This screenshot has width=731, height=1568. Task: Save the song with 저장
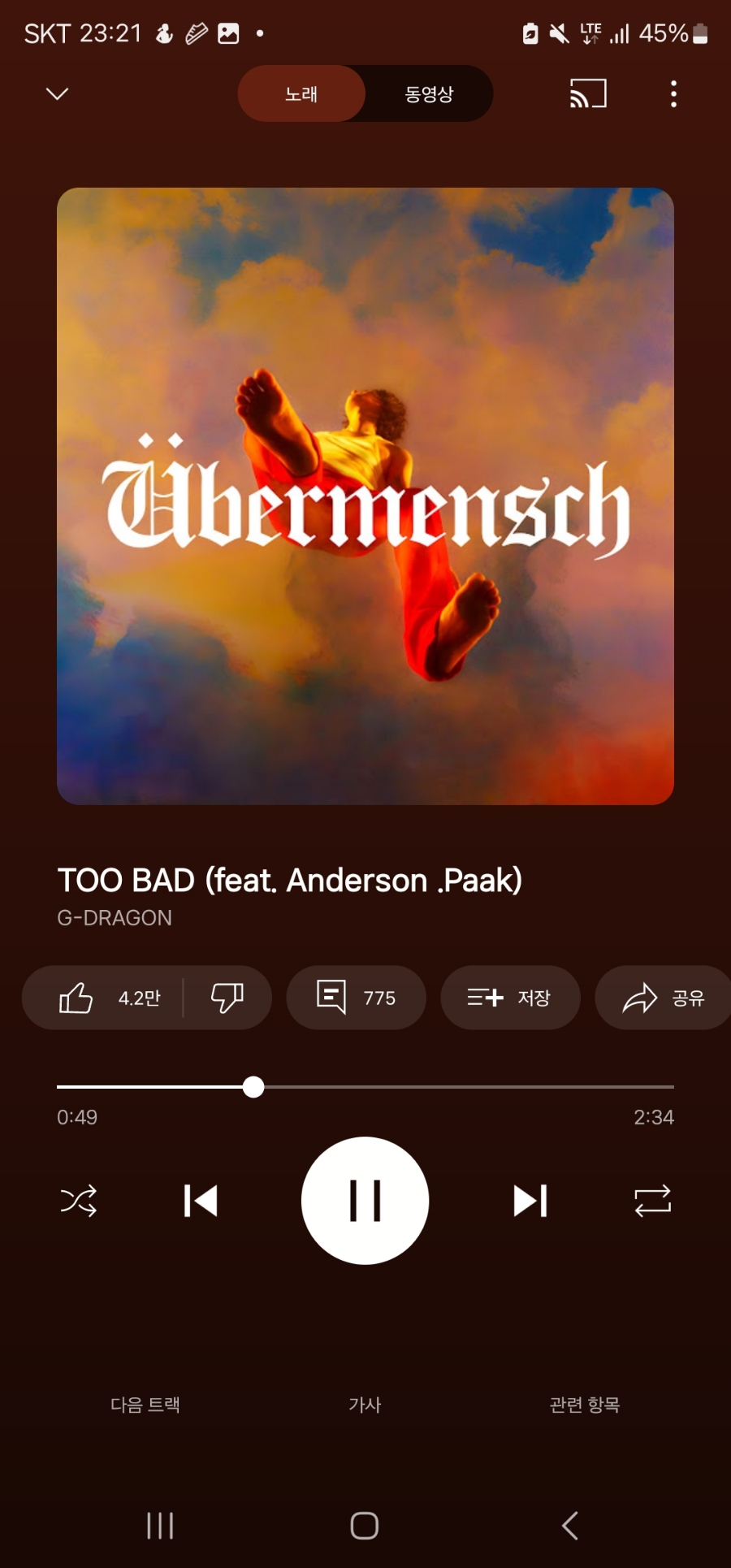(510, 998)
